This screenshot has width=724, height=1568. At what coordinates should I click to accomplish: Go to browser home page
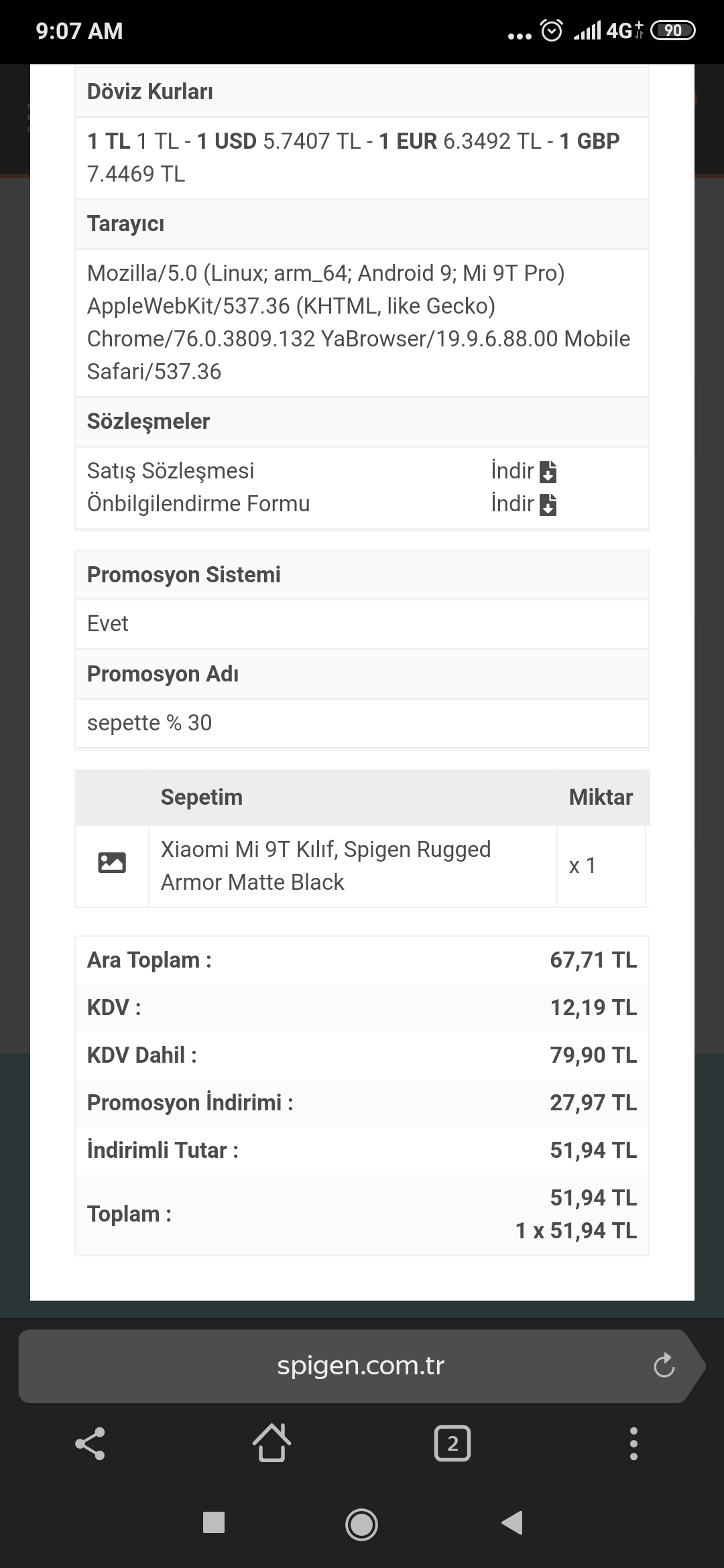click(x=271, y=1442)
